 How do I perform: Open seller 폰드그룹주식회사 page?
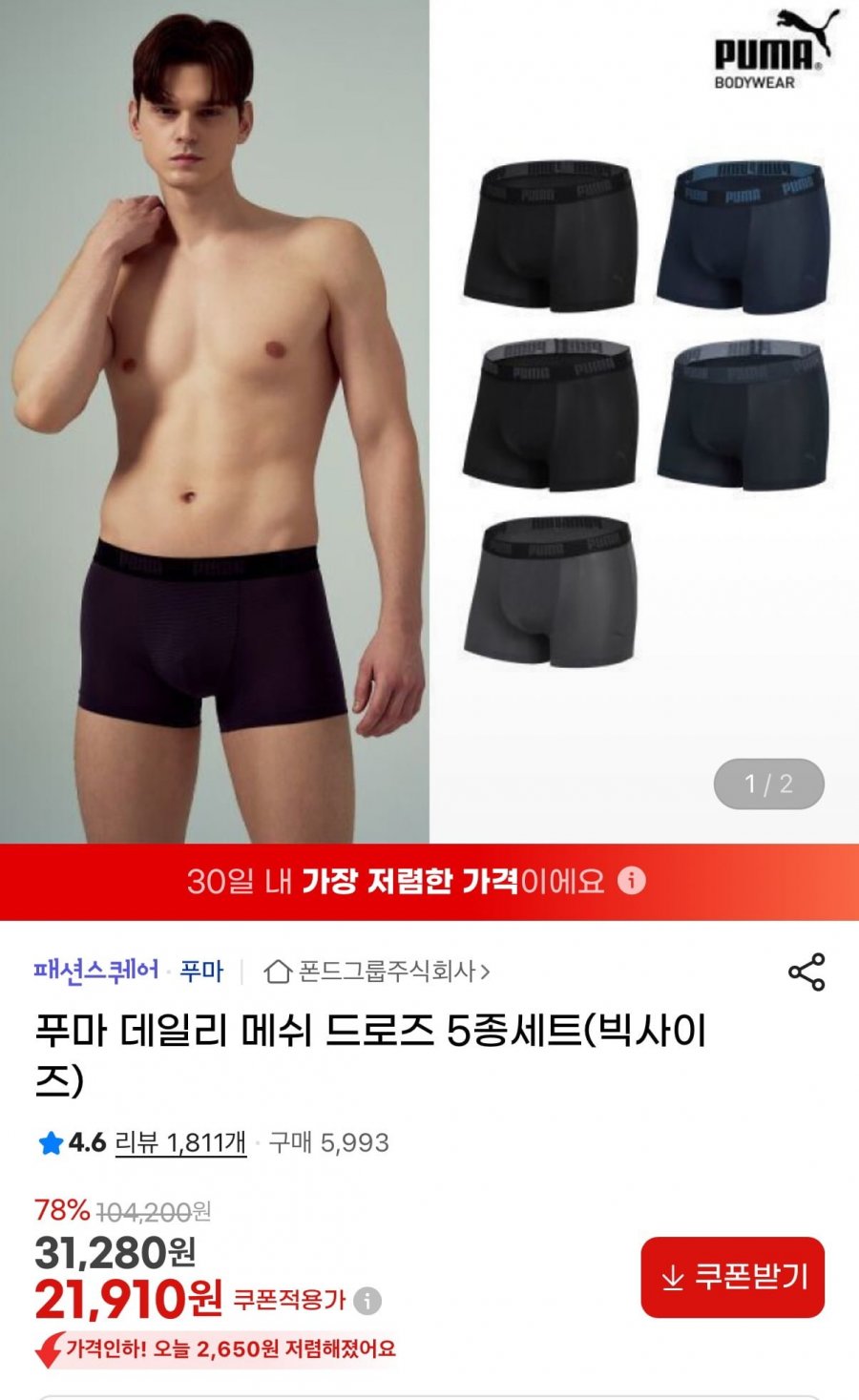tap(378, 972)
